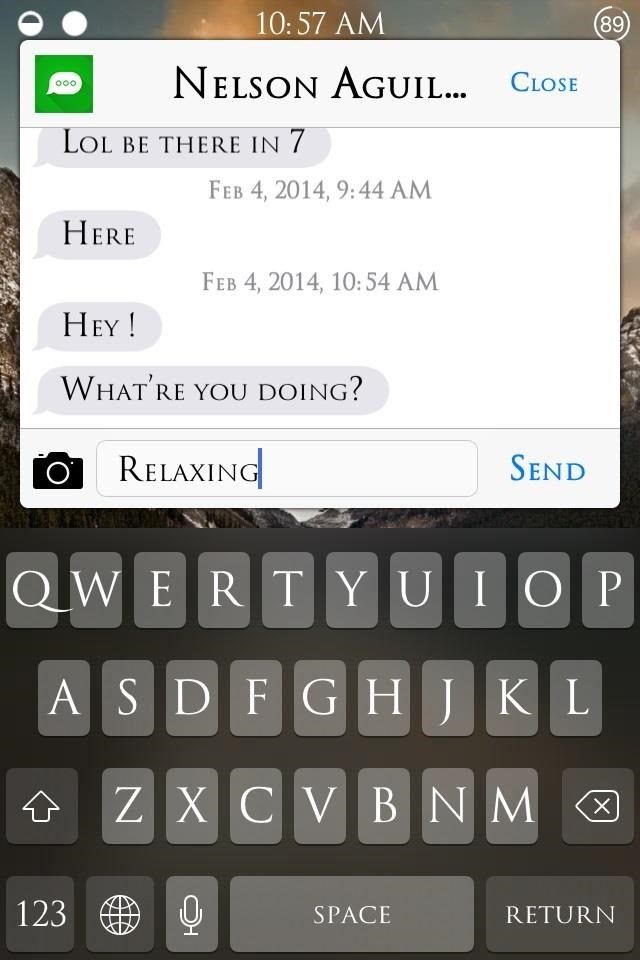This screenshot has height=960, width=640.
Task: Send the Relaxing message
Action: pyautogui.click(x=547, y=468)
